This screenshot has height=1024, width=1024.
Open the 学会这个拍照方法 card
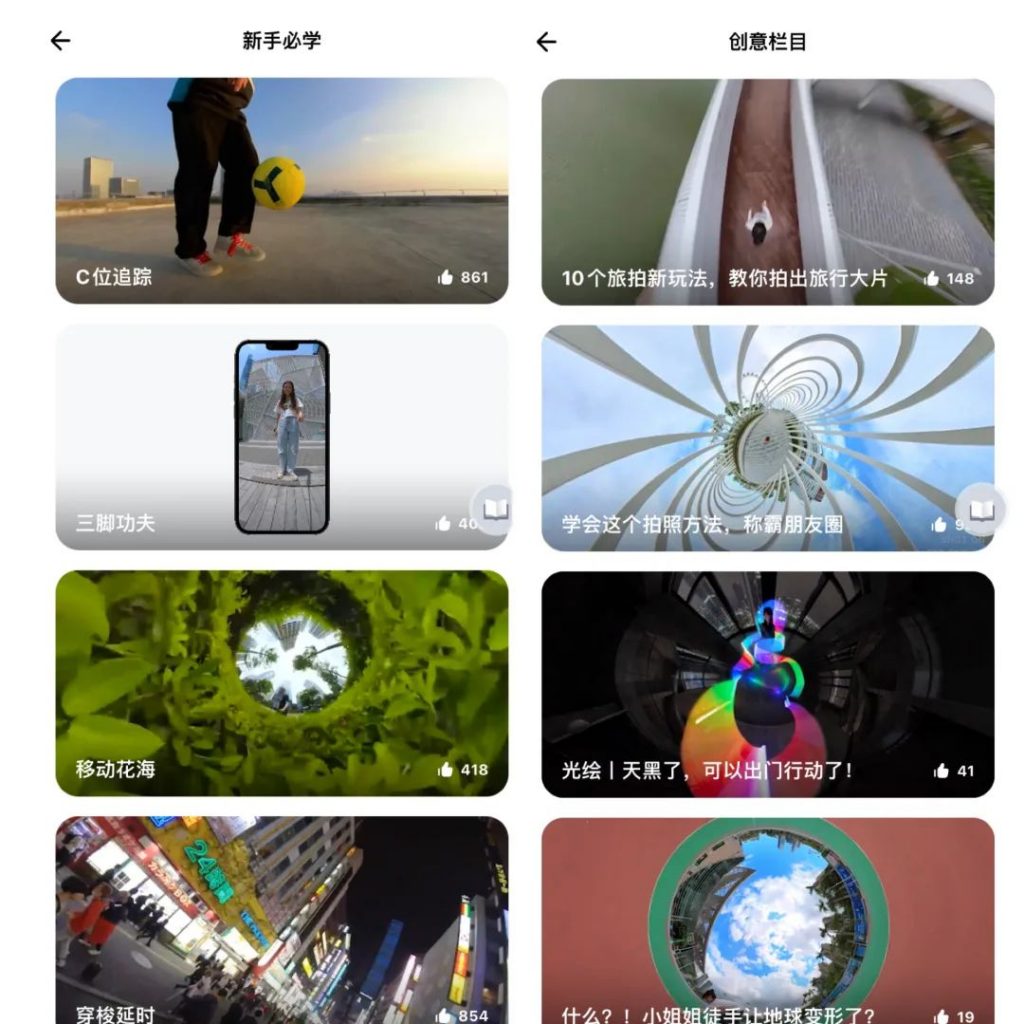(767, 436)
